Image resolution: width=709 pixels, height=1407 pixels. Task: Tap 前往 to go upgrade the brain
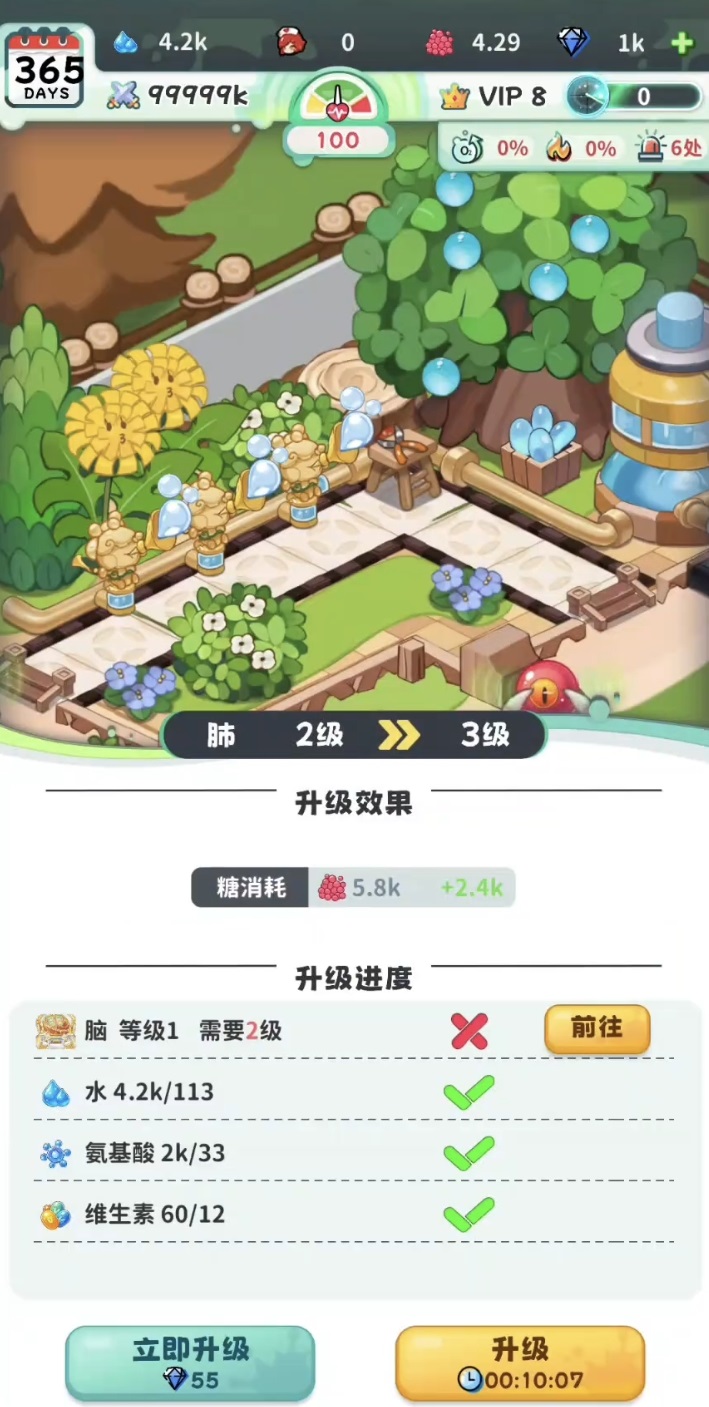pyautogui.click(x=597, y=1028)
